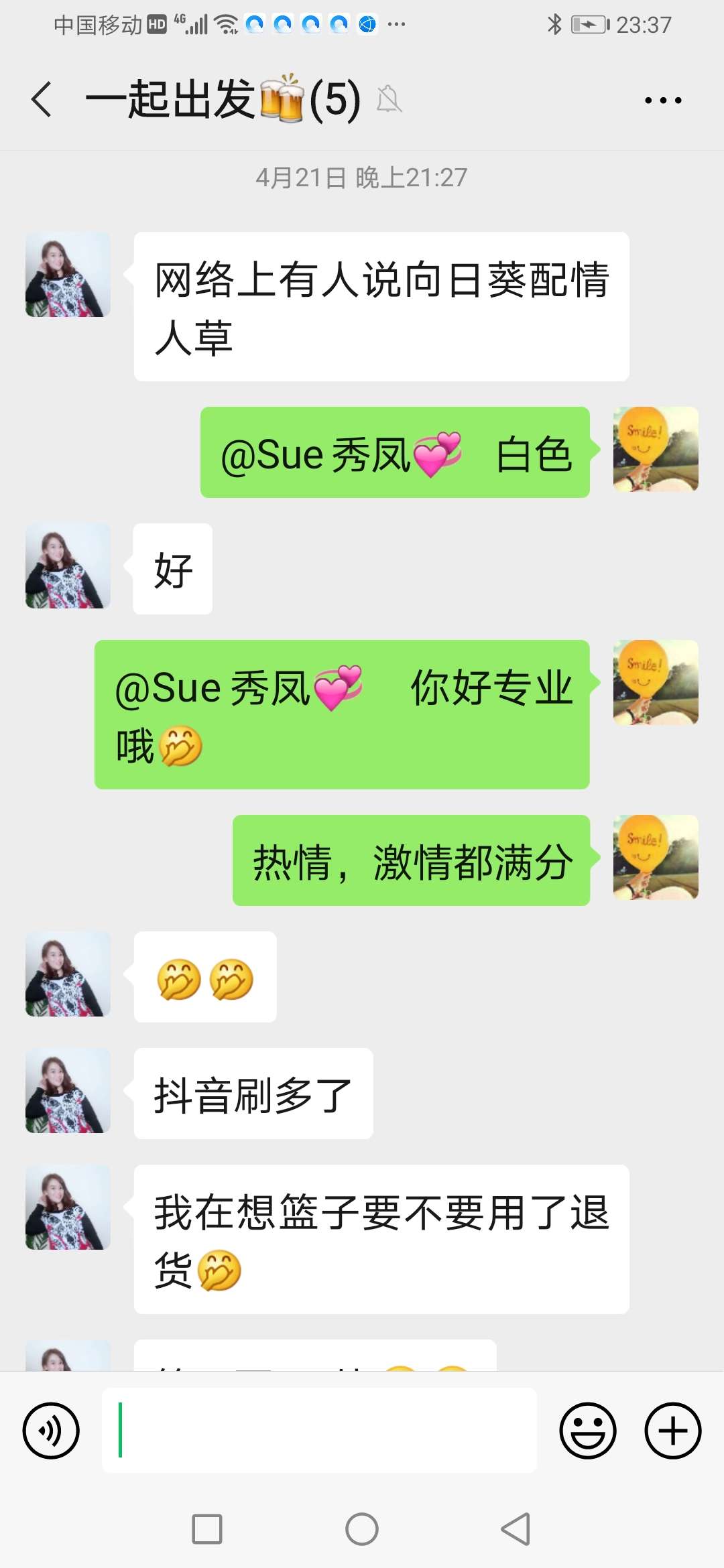Tap Sue 秀凤's profile avatar
Screen dimensions: 724x1568
(x=67, y=275)
